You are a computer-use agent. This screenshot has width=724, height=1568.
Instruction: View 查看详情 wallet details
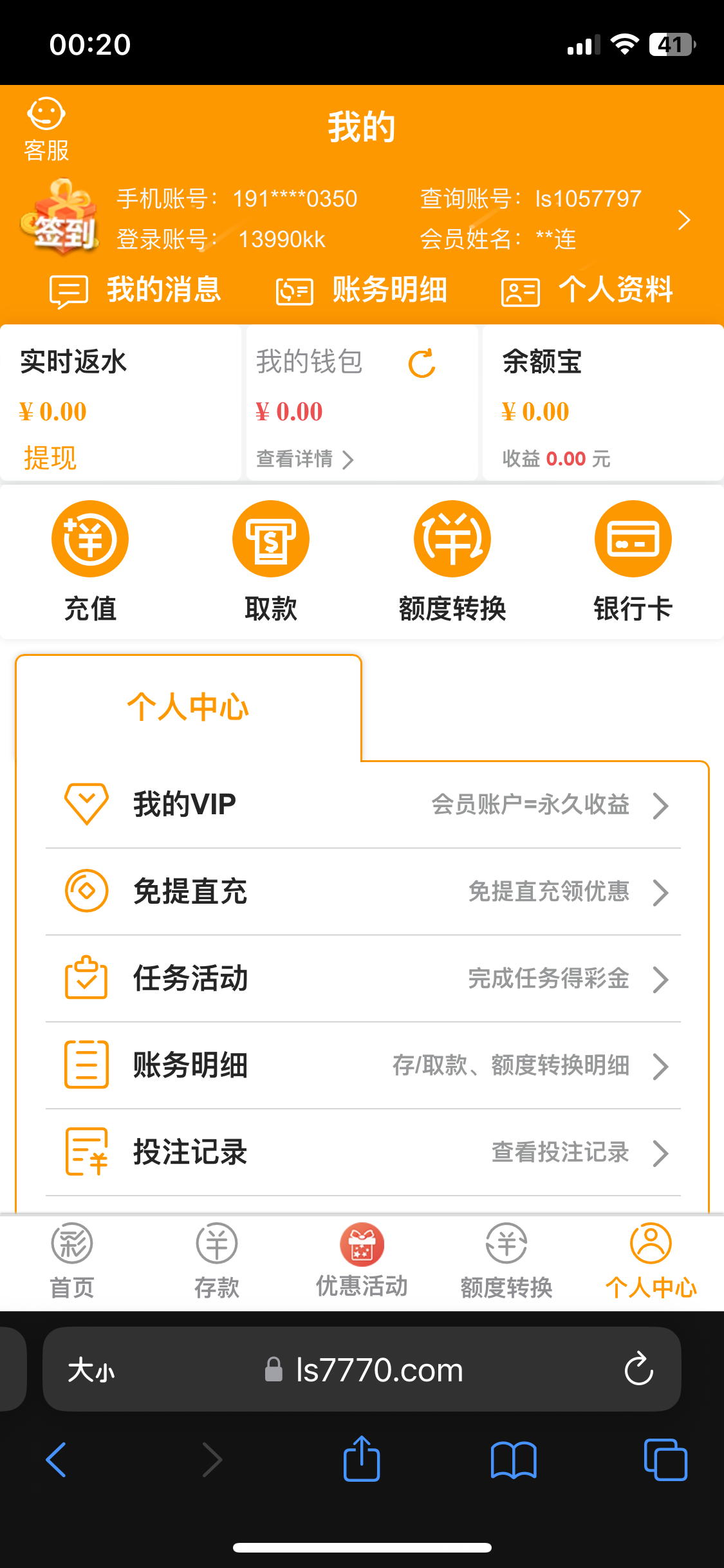(x=305, y=459)
